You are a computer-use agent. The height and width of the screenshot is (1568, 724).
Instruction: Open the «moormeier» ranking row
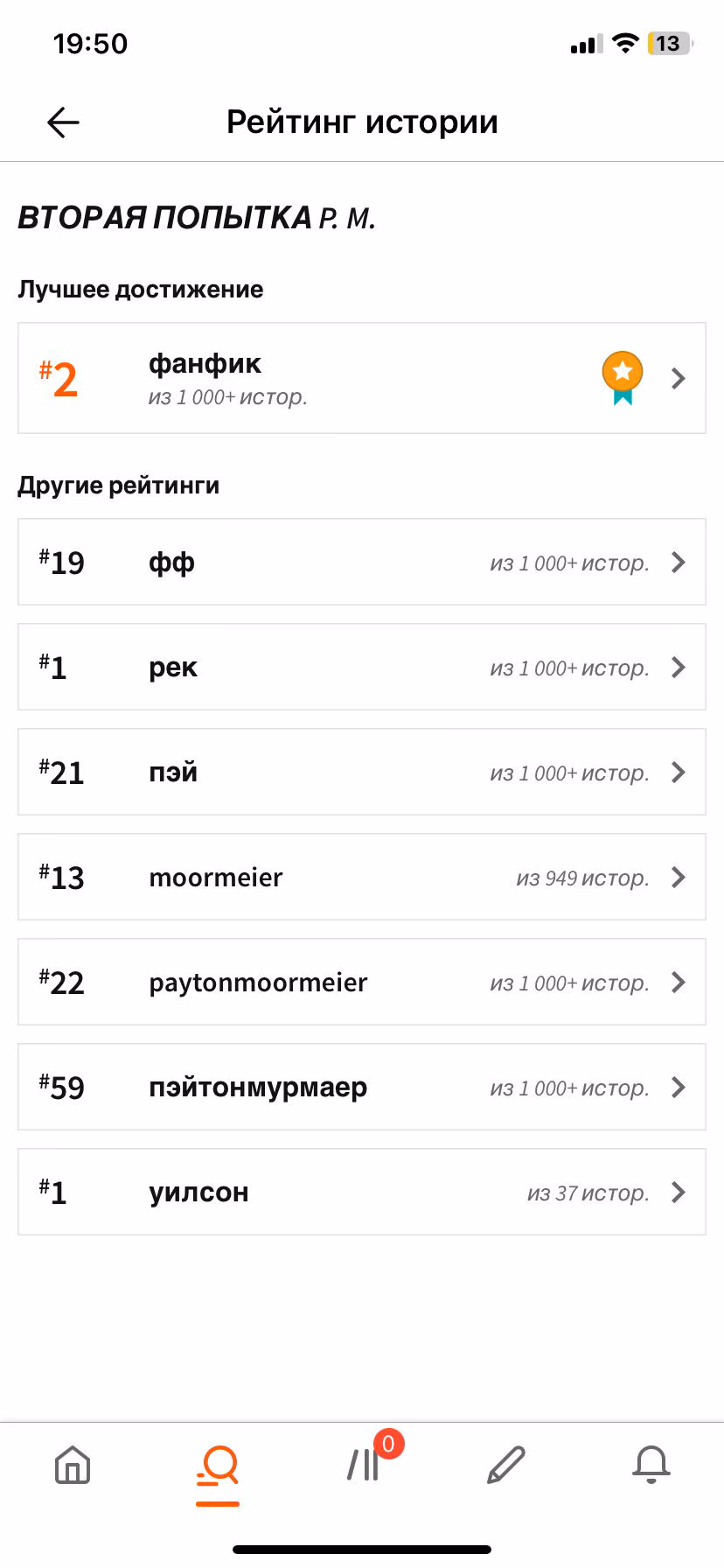pyautogui.click(x=362, y=877)
